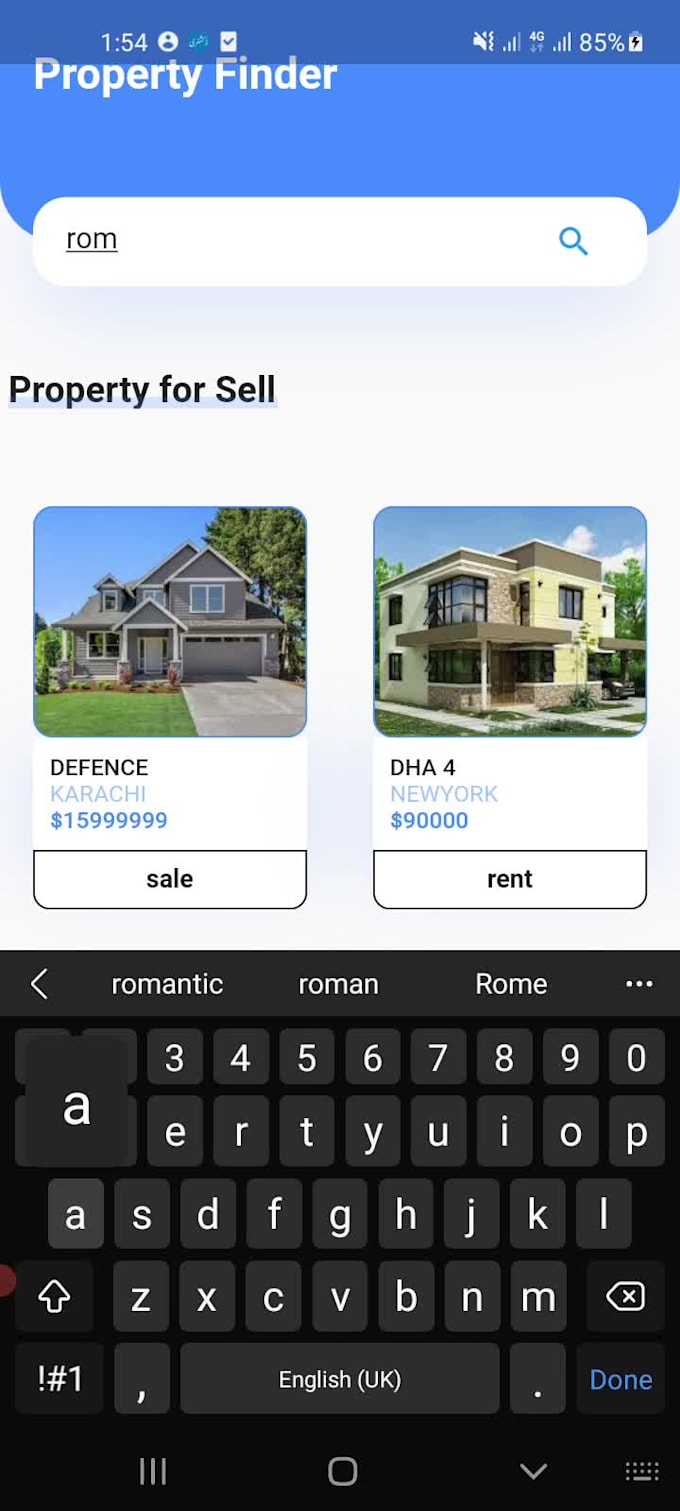Collapse the keyboard suggestion toolbar arrow
Screen dimensions: 680x1511
click(39, 984)
